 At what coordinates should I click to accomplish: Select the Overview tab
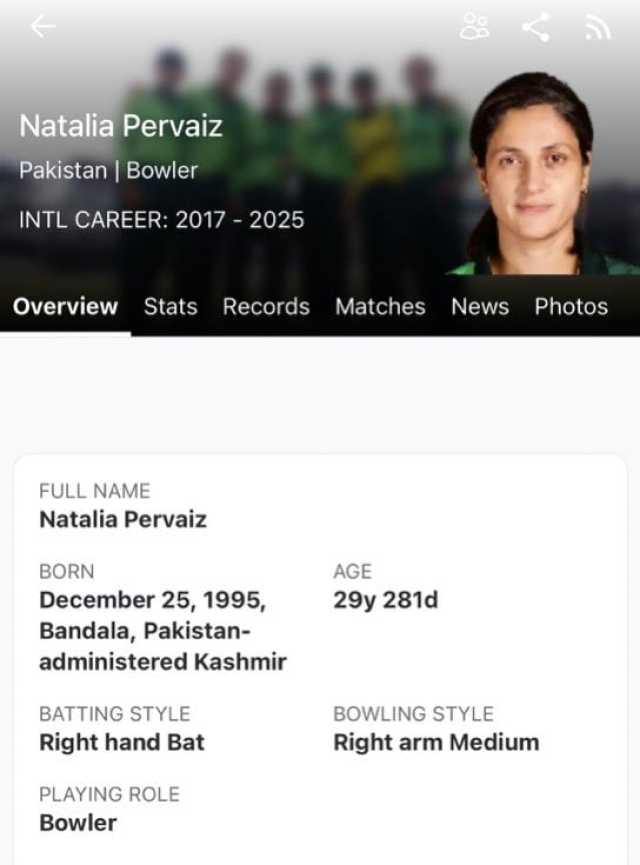65,307
